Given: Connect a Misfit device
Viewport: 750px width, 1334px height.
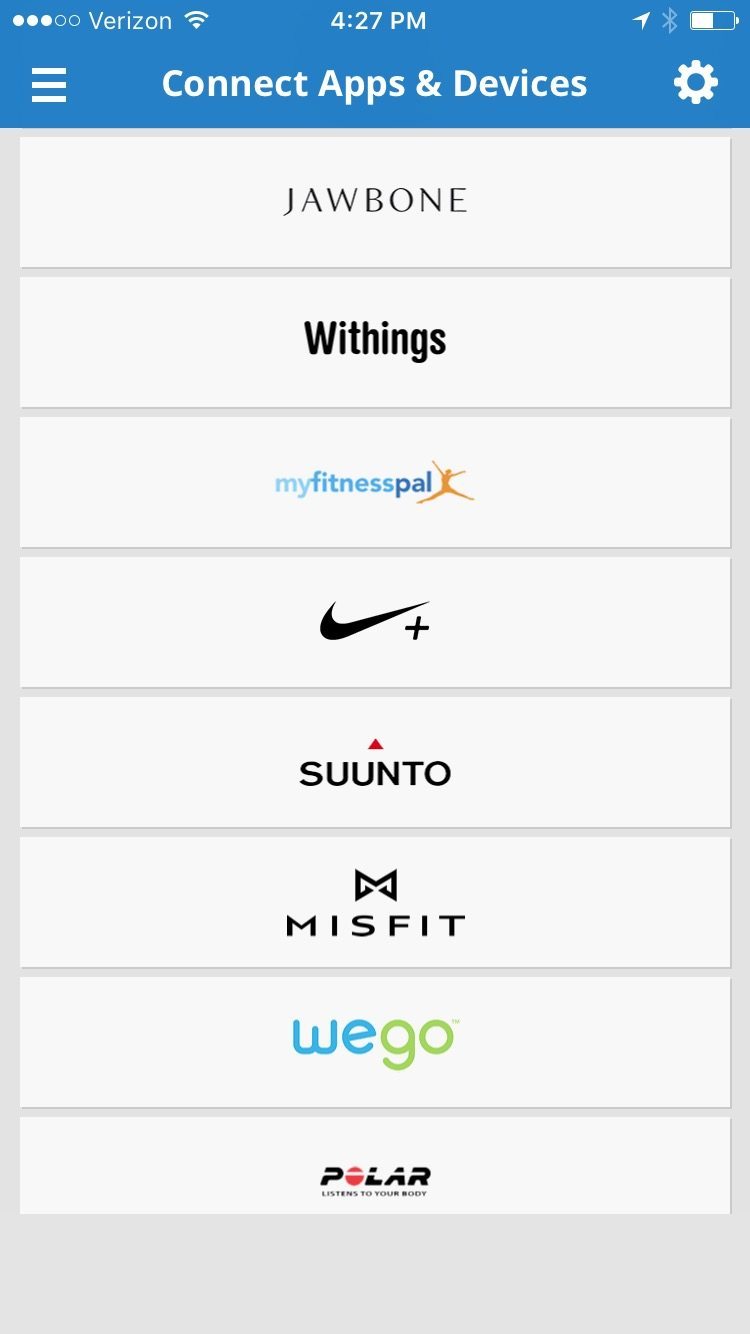Looking at the screenshot, I should pos(375,902).
